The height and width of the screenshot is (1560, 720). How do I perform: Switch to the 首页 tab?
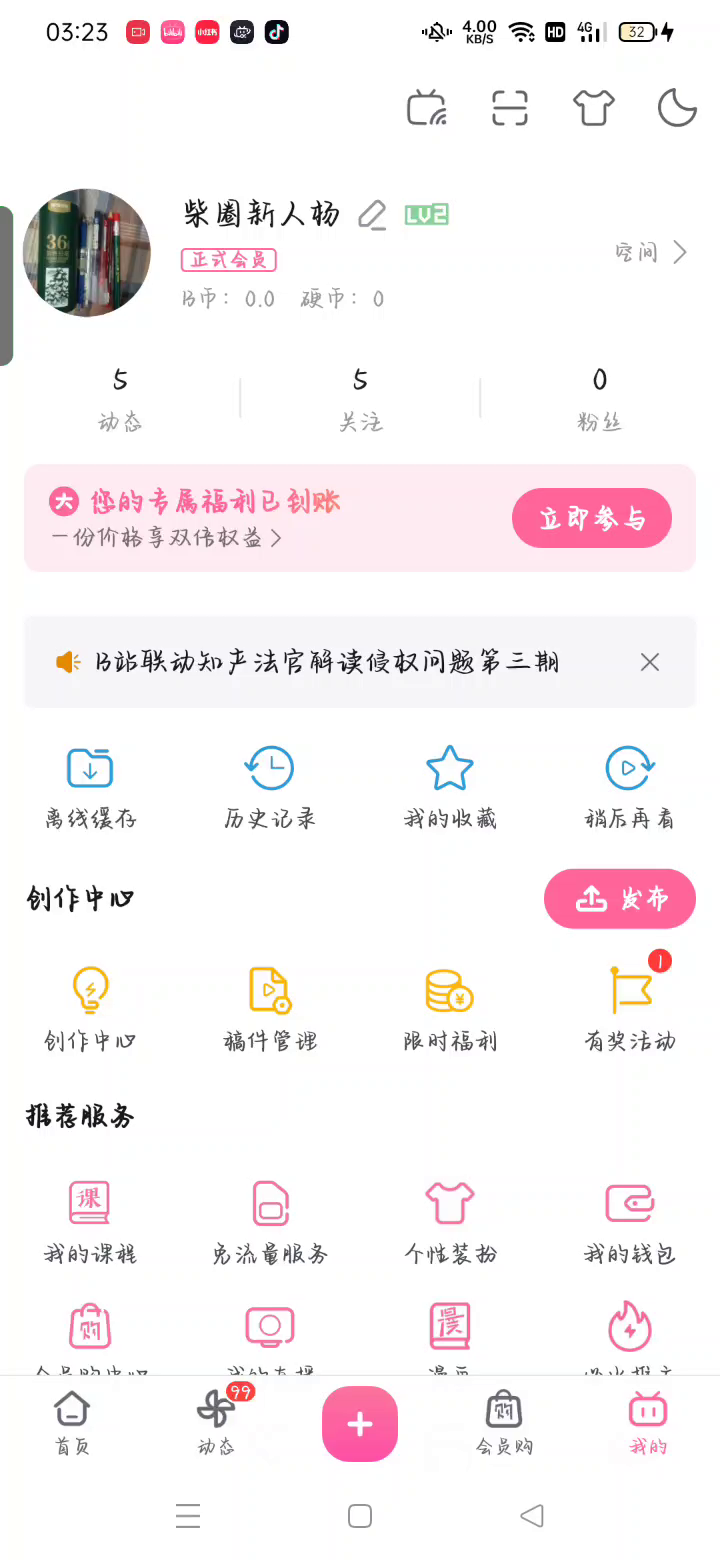[72, 1422]
